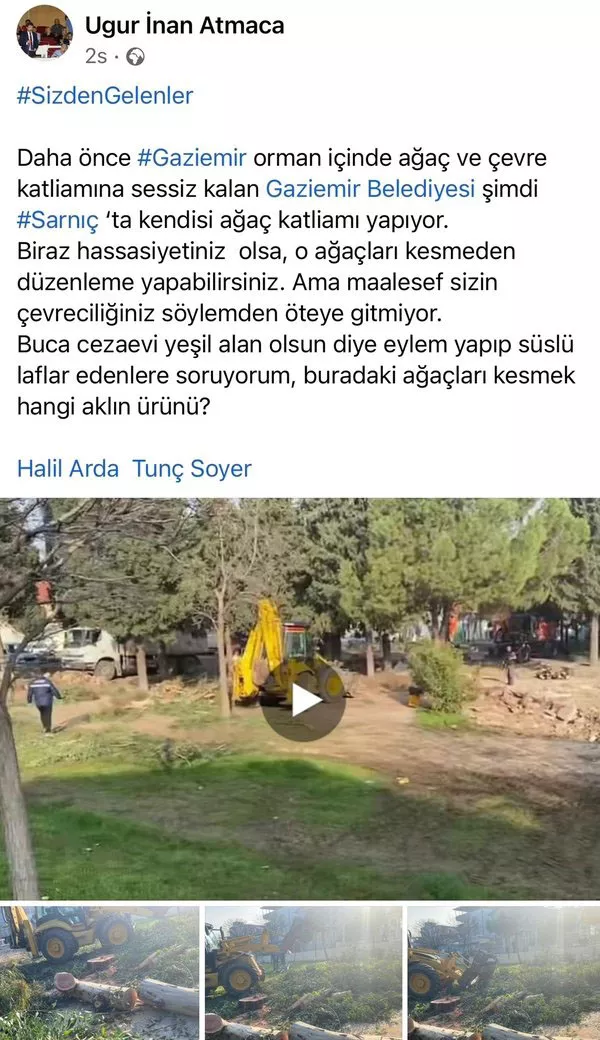Open the #SizdenGelenler hashtag
This screenshot has width=600, height=1040.
pyautogui.click(x=105, y=96)
